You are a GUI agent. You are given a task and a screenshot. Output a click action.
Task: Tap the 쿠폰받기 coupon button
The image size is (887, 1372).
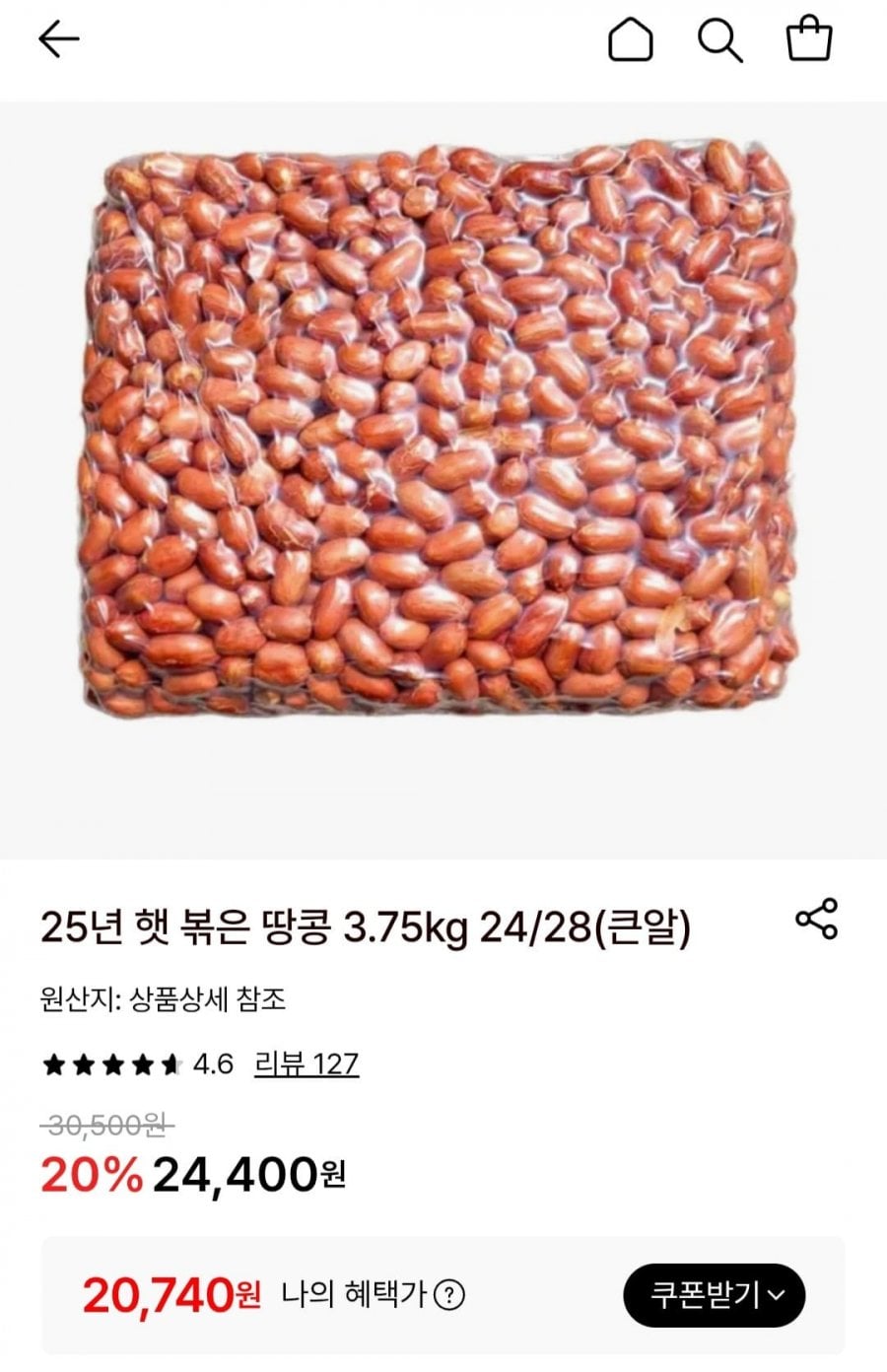(714, 1294)
